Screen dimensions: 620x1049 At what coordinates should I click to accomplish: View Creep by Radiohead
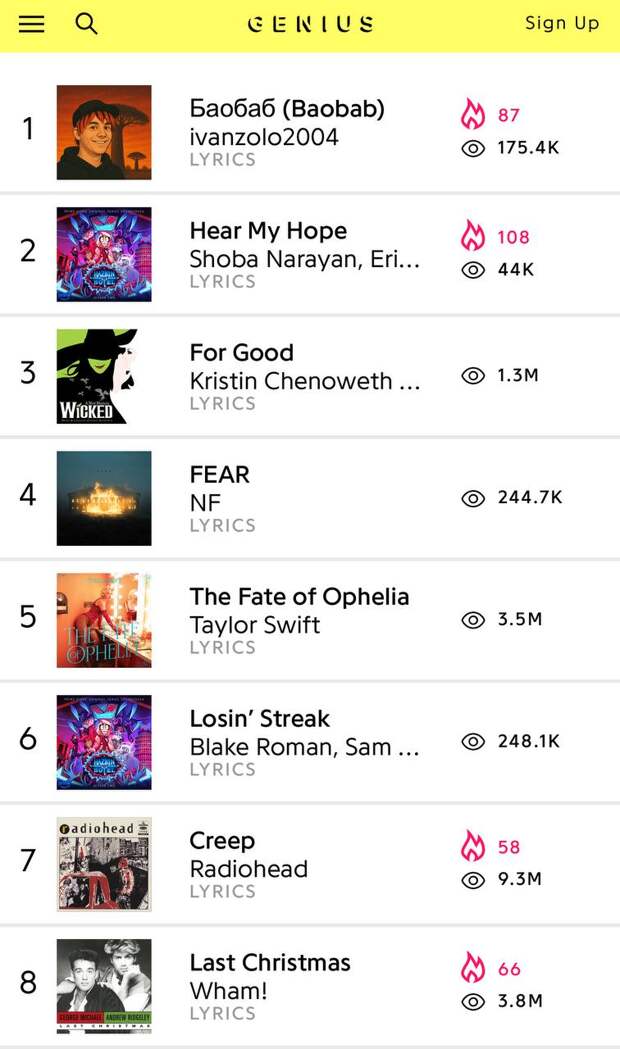tap(222, 841)
